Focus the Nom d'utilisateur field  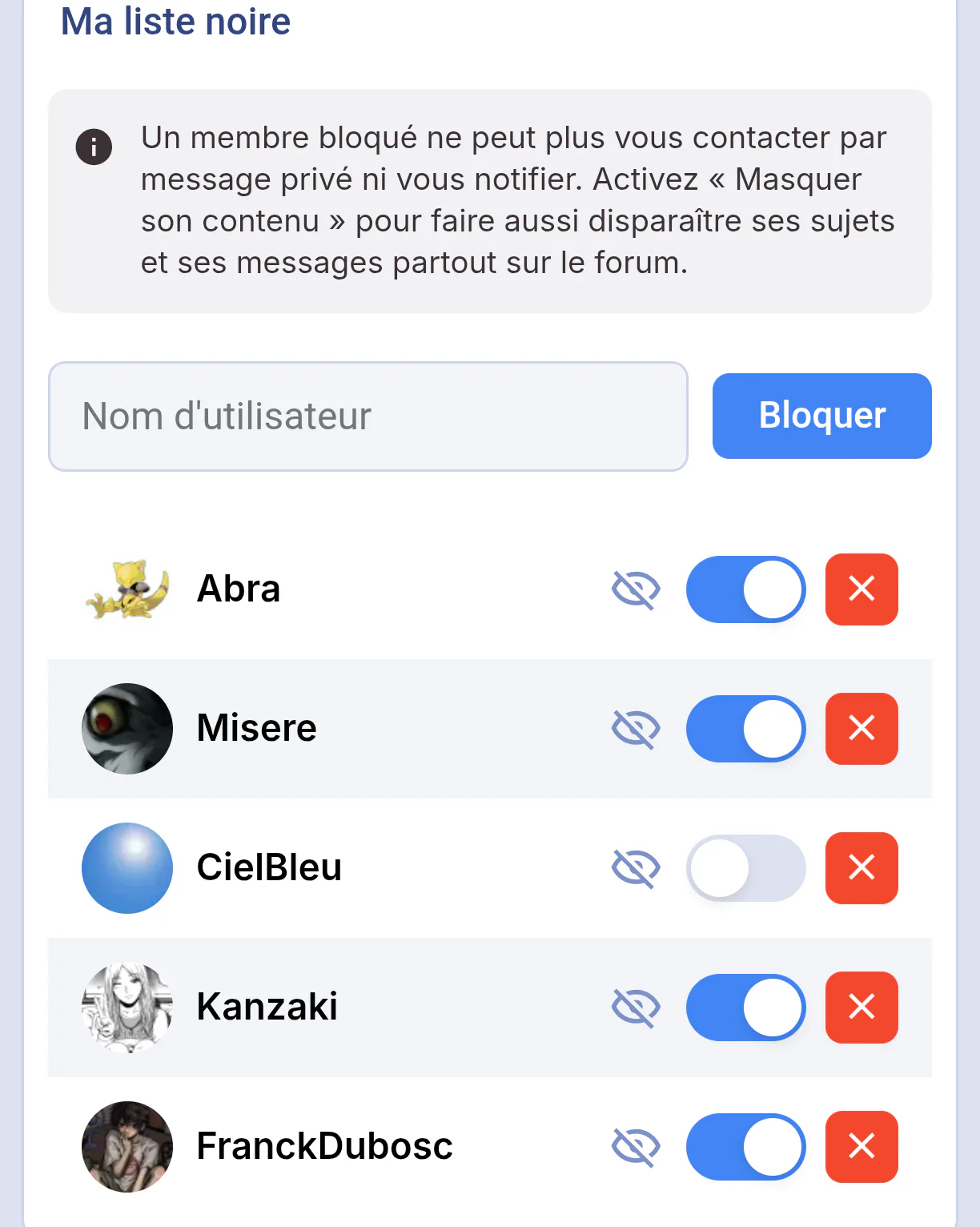pyautogui.click(x=368, y=416)
